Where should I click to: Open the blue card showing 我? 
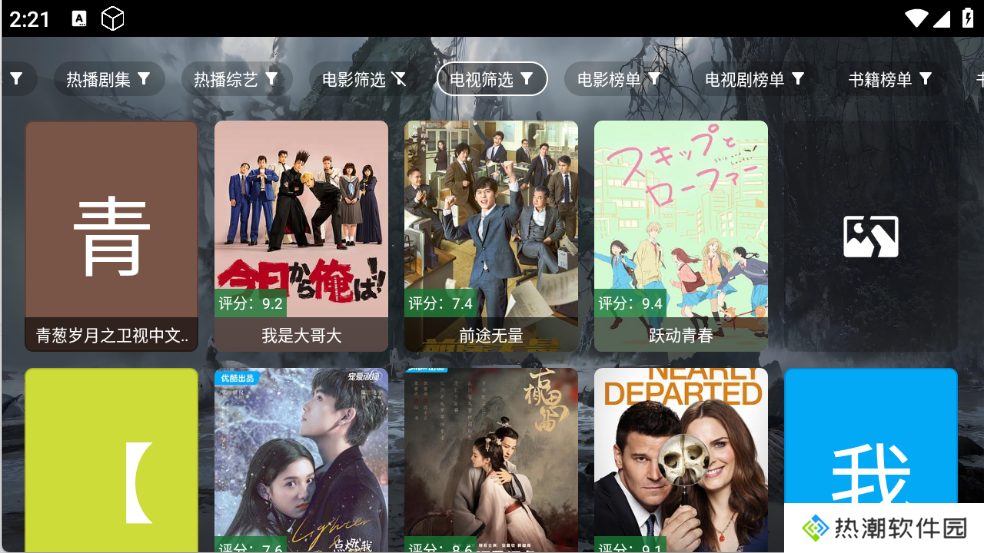(870, 440)
